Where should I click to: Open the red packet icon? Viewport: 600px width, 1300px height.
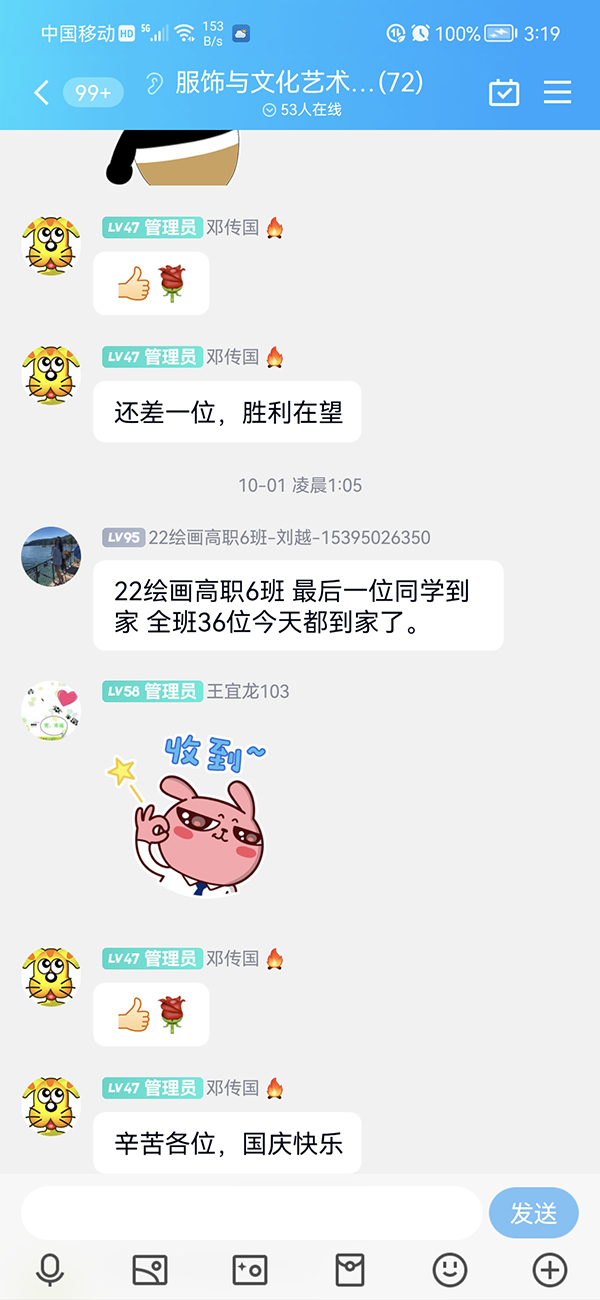(x=350, y=1270)
